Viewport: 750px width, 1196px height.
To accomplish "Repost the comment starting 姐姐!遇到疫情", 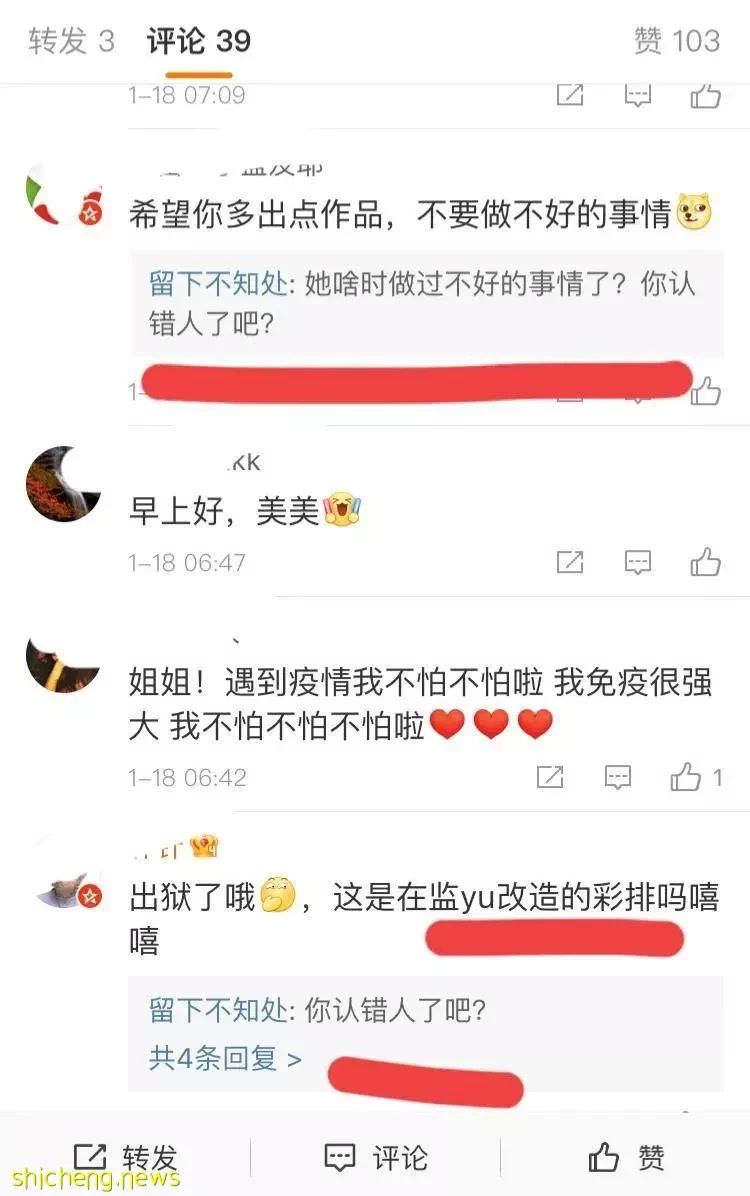I will coord(550,777).
